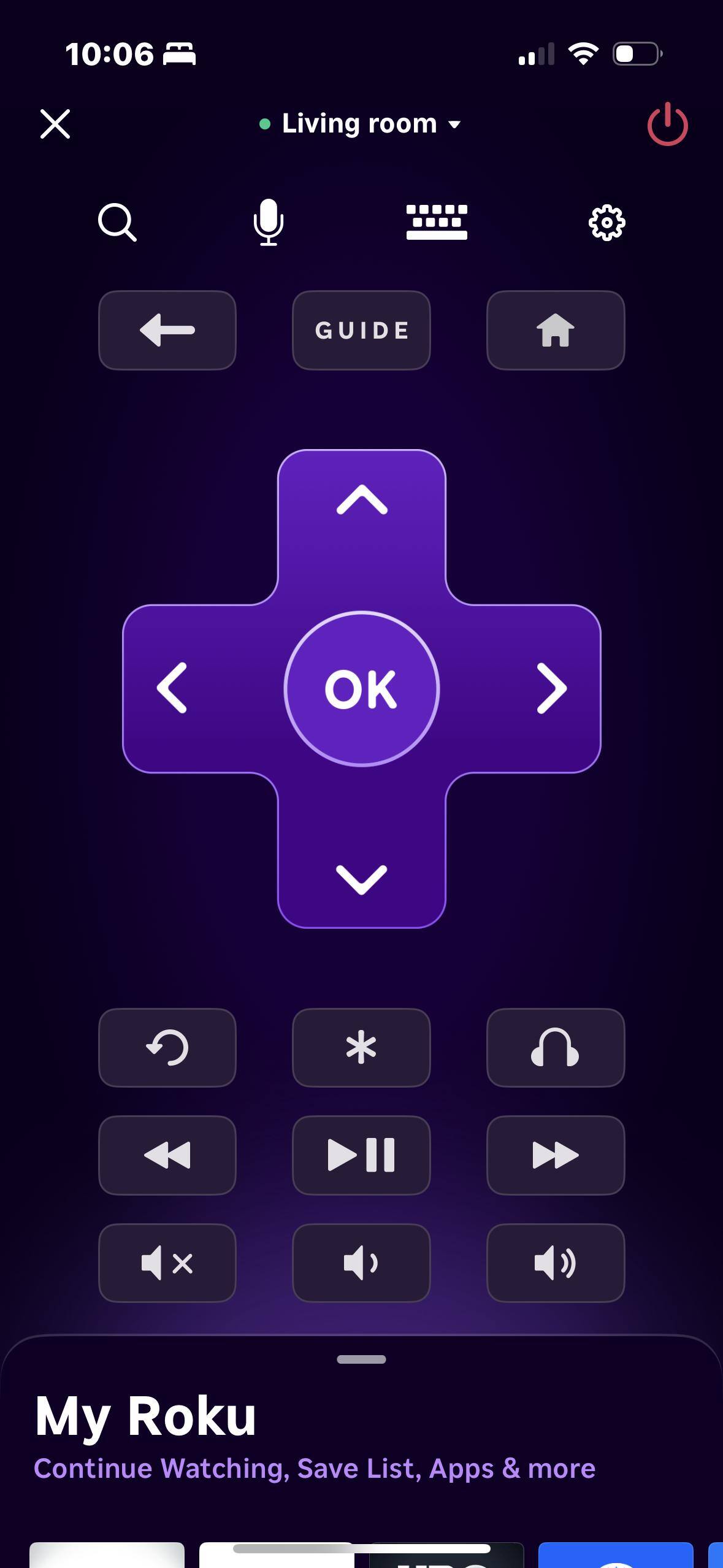Tap the right arrow on the D-pad
The image size is (723, 1568).
click(x=551, y=688)
